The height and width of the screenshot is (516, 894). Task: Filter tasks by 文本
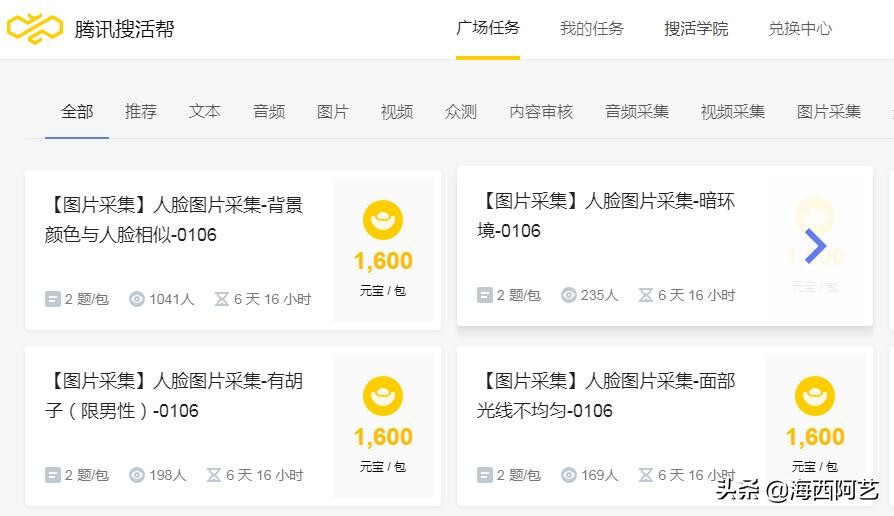coord(205,112)
